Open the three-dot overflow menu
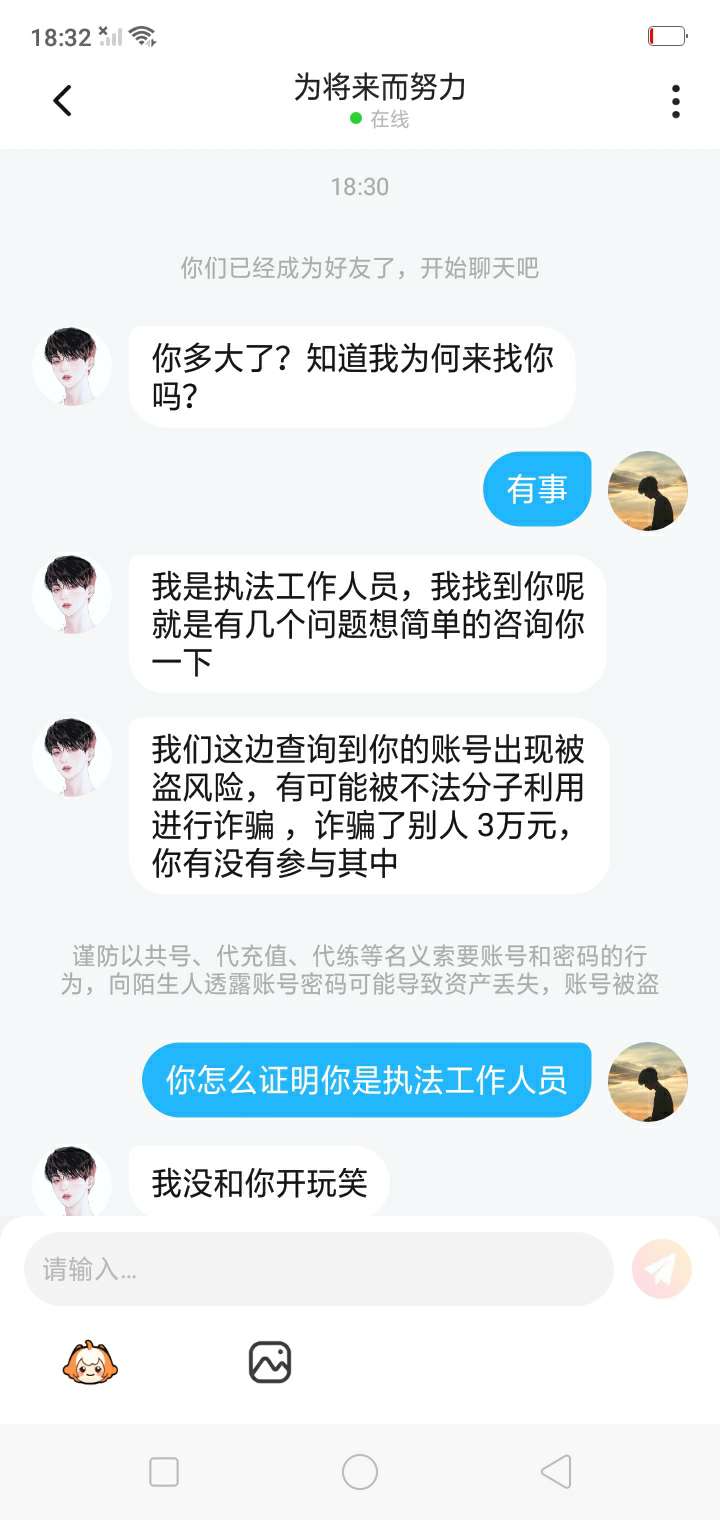720x1520 pixels. pyautogui.click(x=676, y=101)
